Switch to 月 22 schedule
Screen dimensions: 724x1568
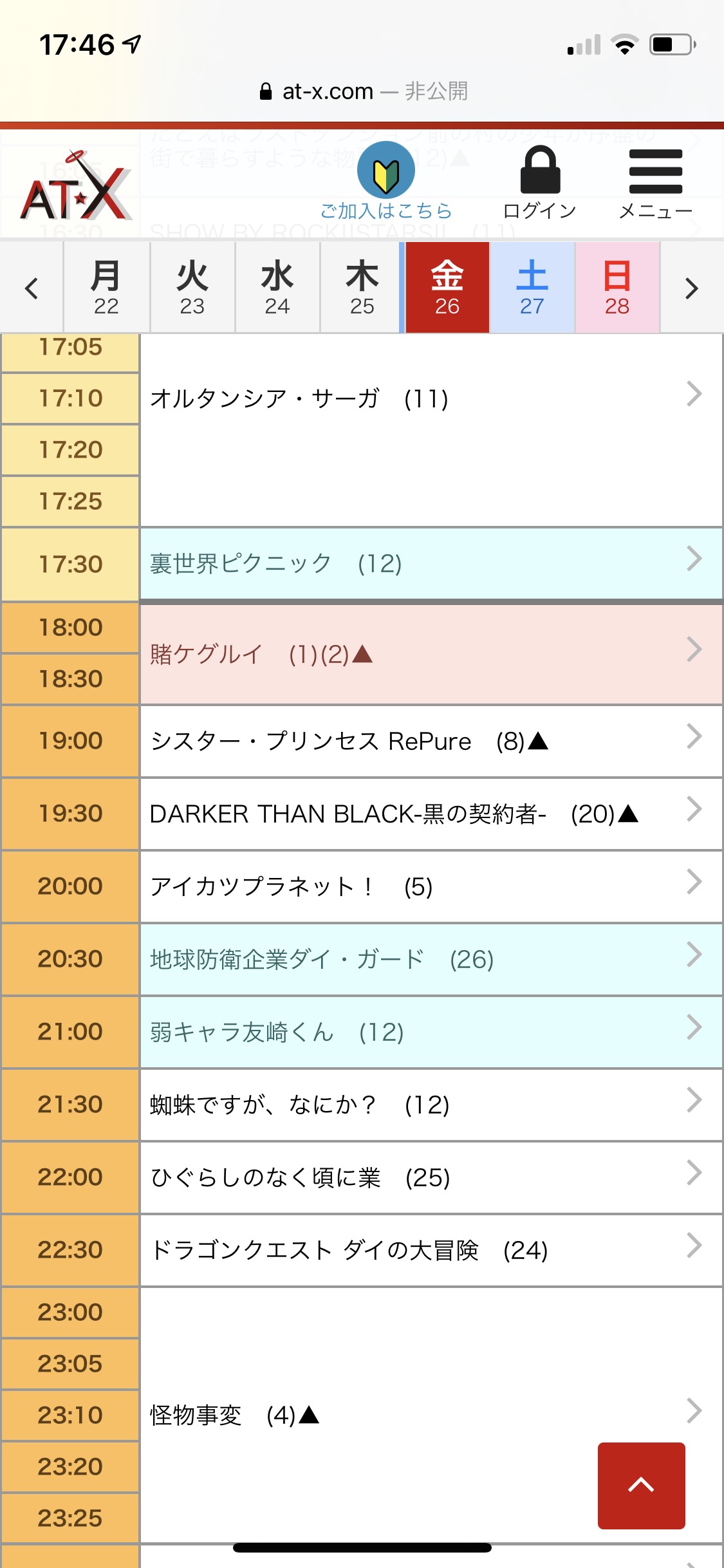[106, 288]
